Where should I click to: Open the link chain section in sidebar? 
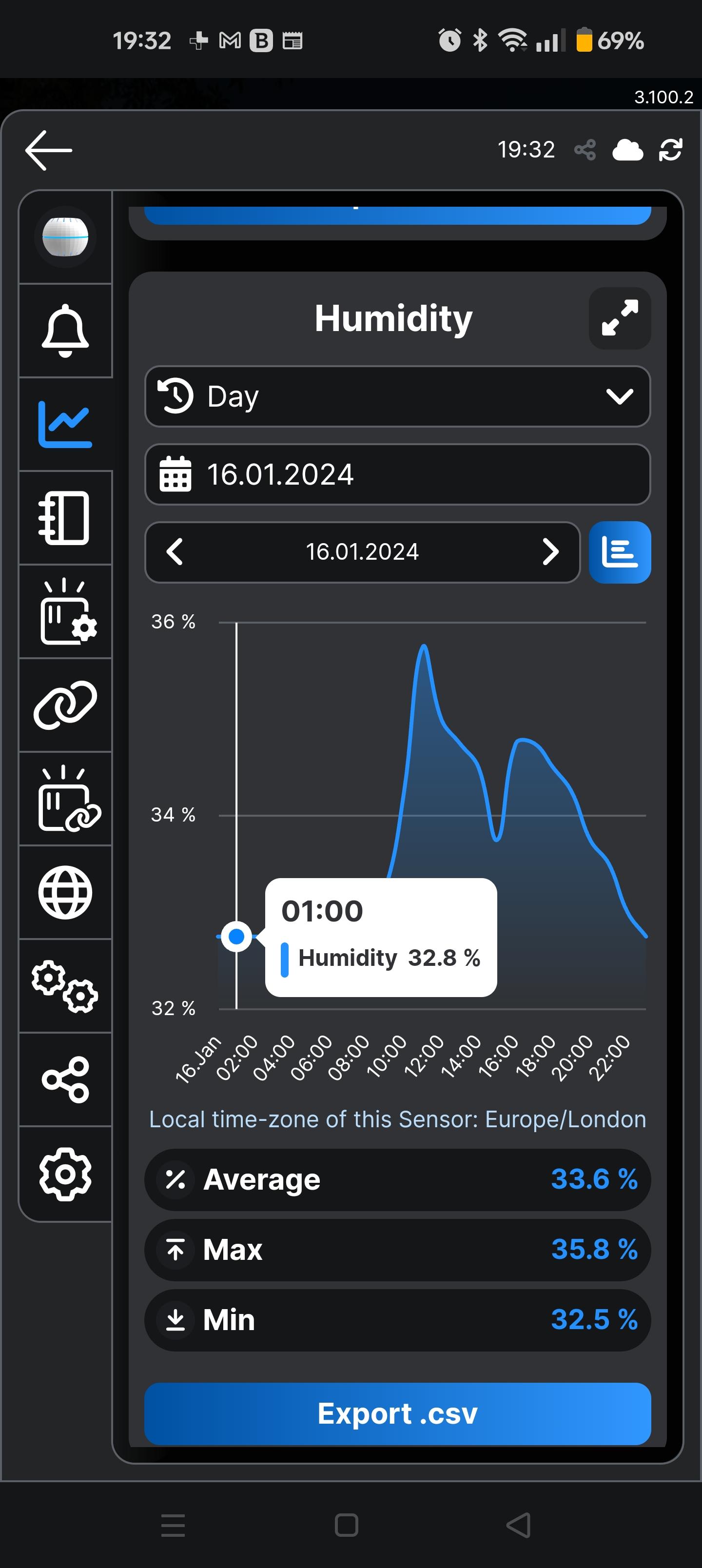(x=65, y=705)
